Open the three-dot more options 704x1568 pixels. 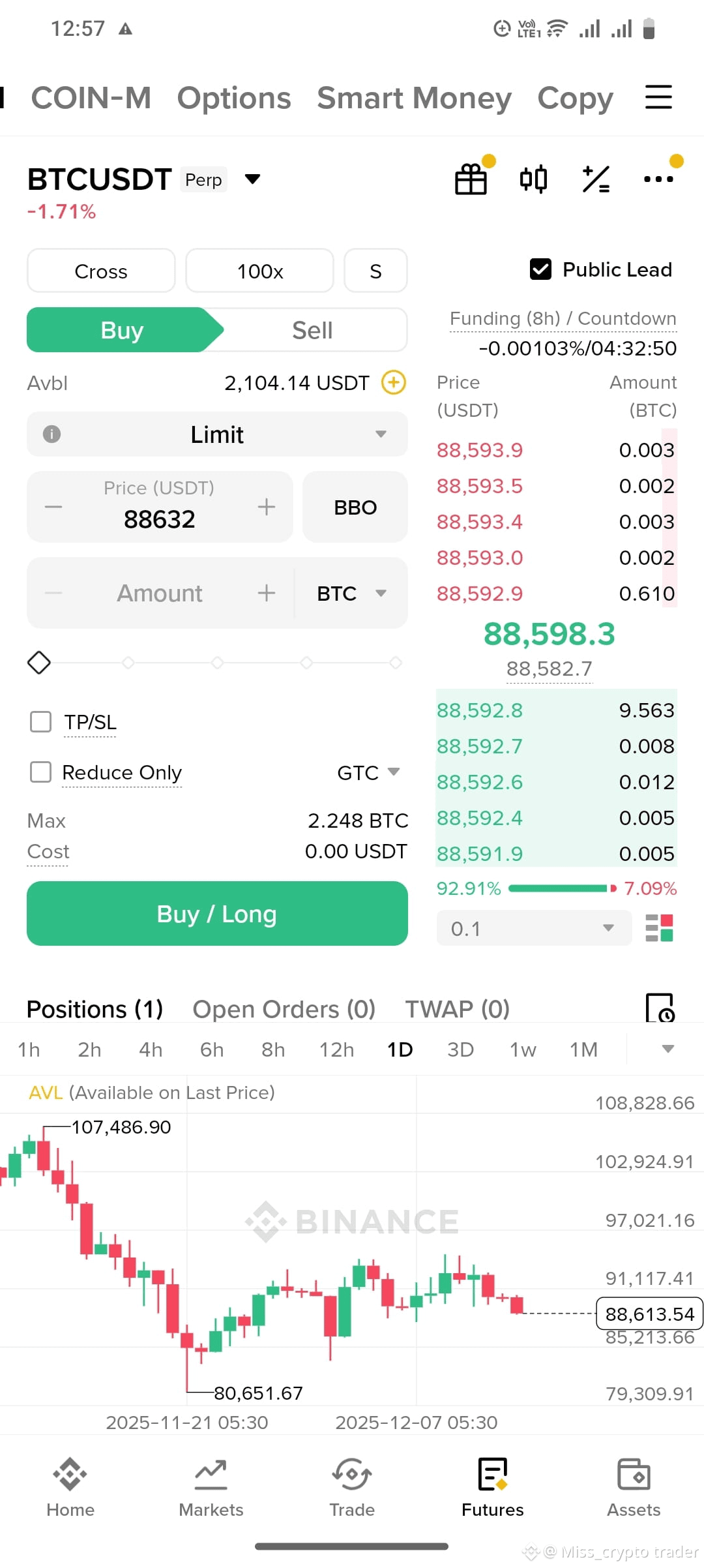[x=658, y=179]
